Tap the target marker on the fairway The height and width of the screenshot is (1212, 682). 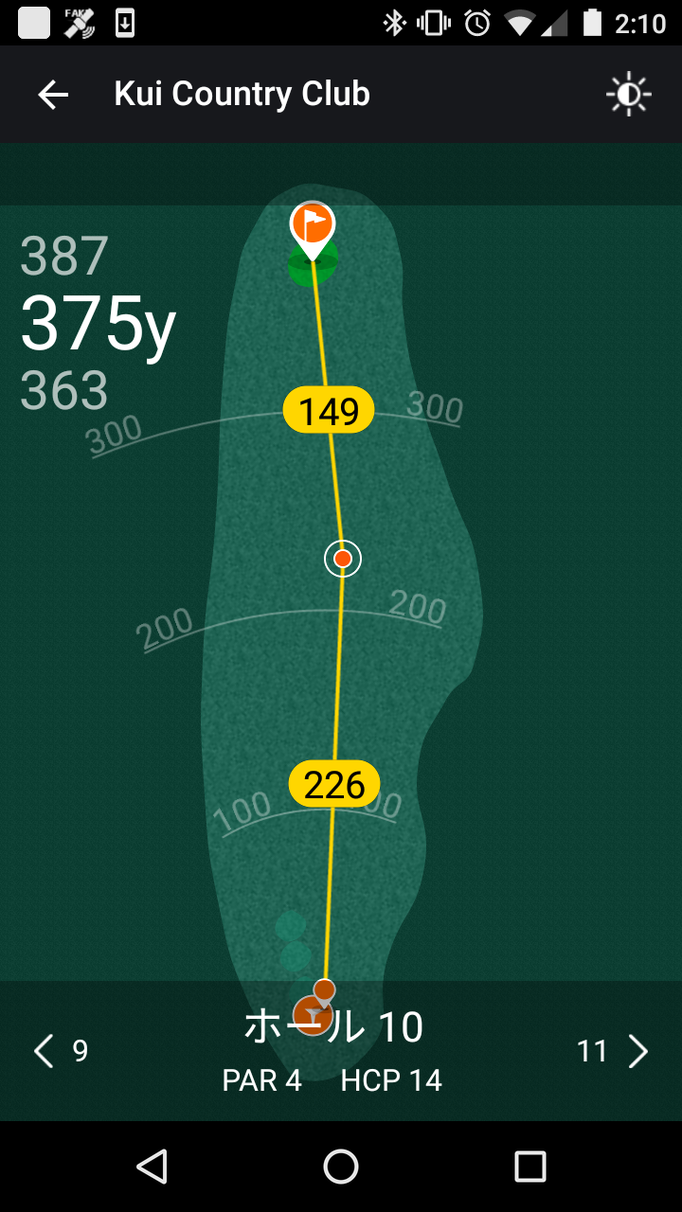343,559
